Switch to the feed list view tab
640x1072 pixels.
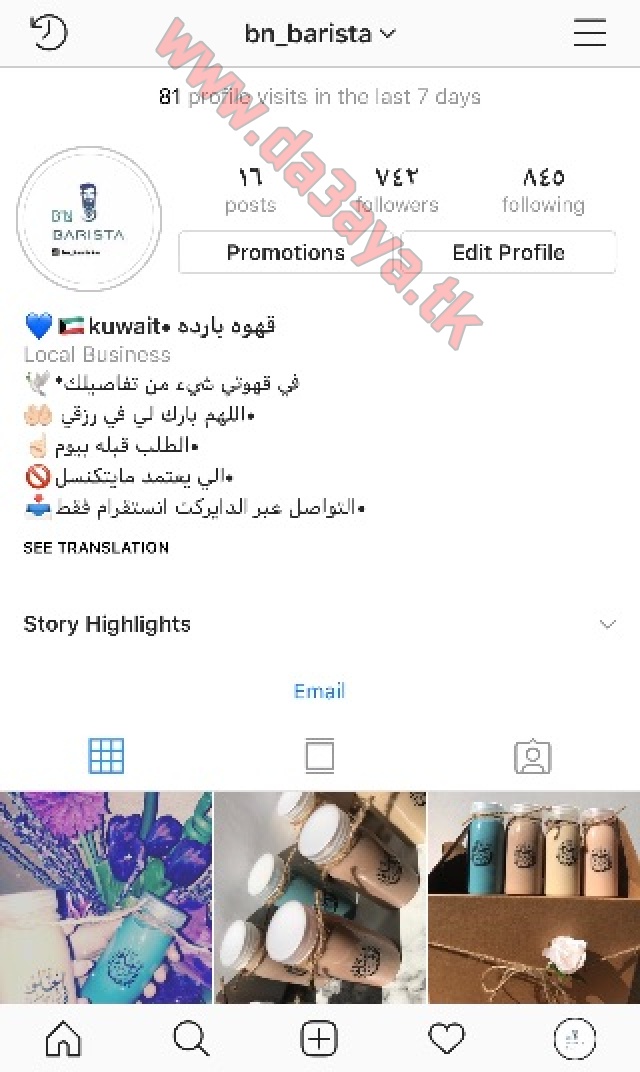tap(320, 756)
